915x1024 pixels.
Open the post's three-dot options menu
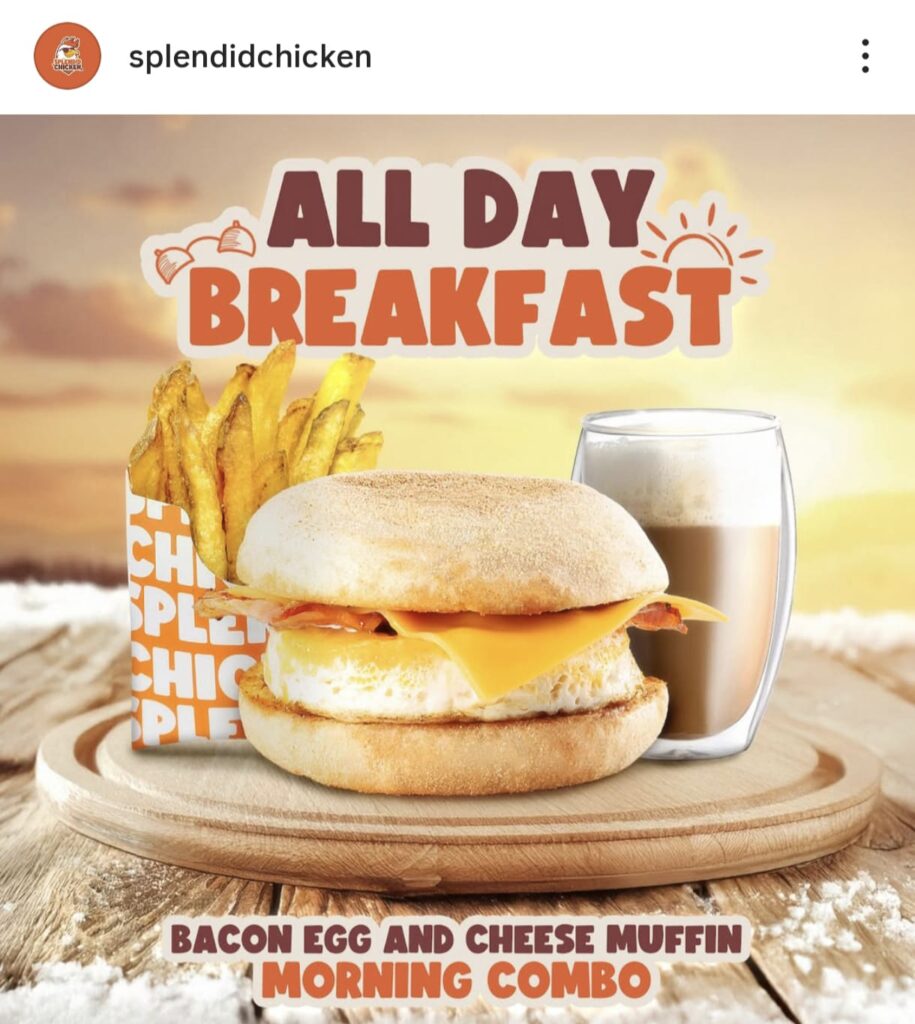[865, 56]
